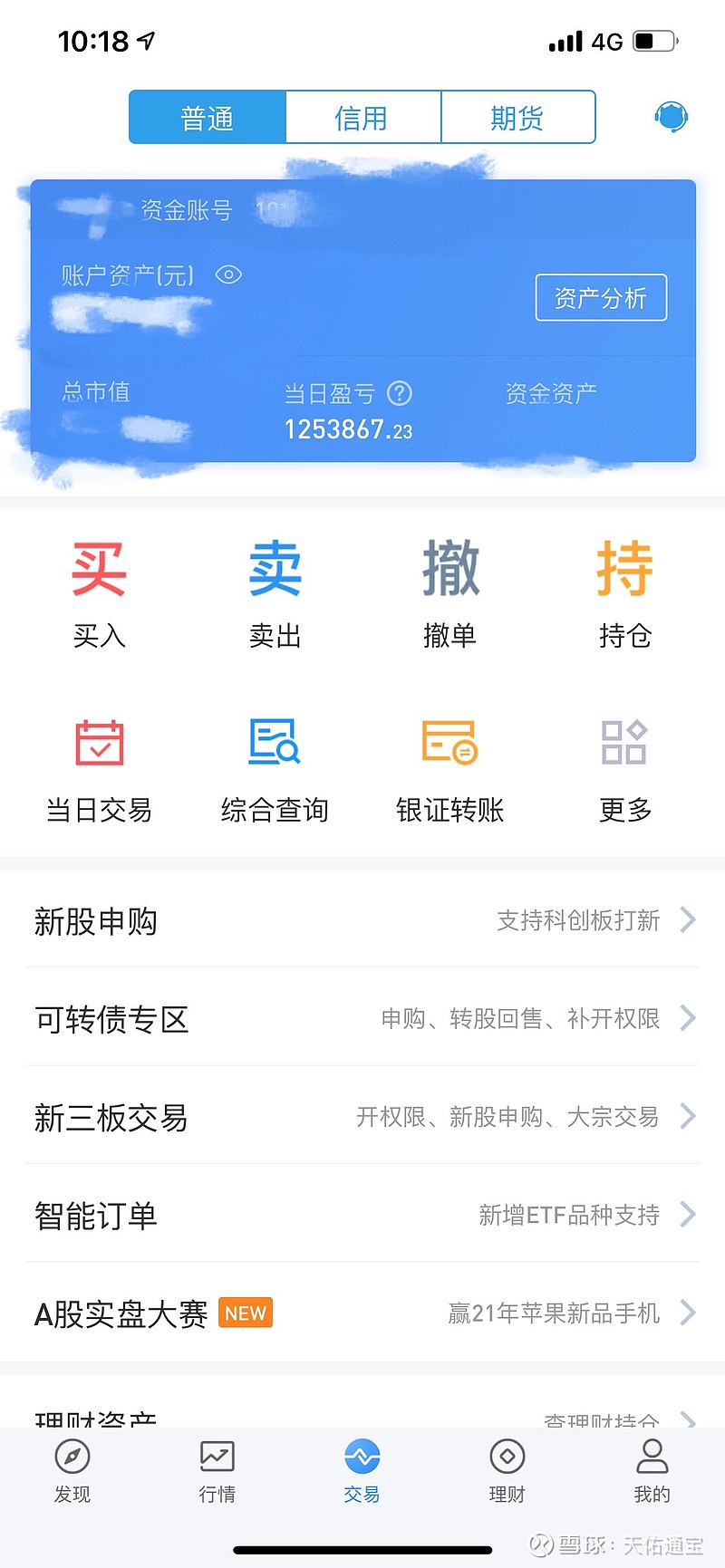Open 可转债专区 convertible bond section

362,1018
